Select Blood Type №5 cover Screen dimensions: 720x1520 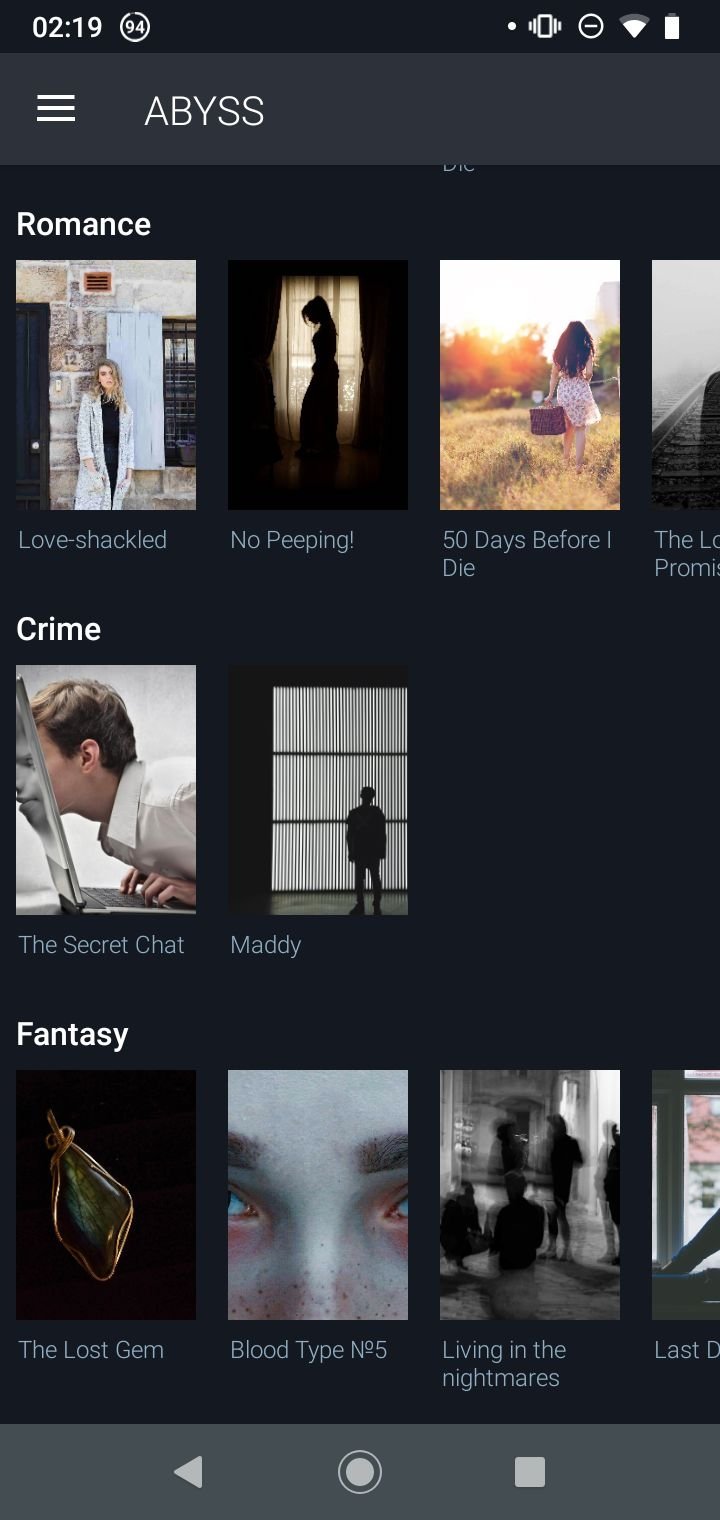pos(318,1195)
